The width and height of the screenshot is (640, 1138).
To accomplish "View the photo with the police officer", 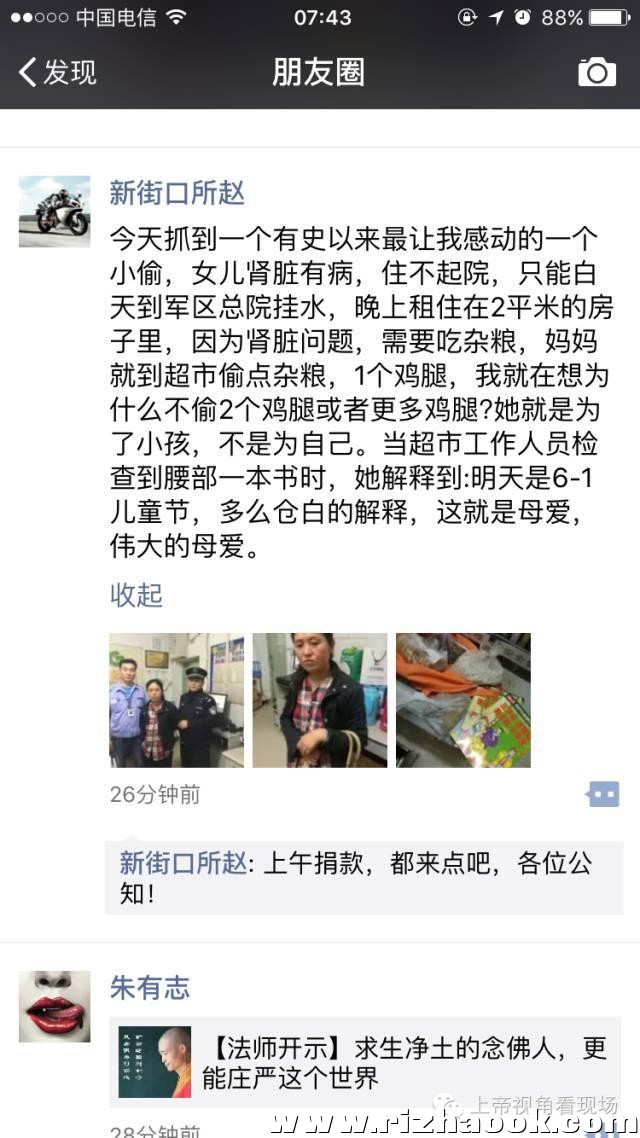I will [176, 700].
